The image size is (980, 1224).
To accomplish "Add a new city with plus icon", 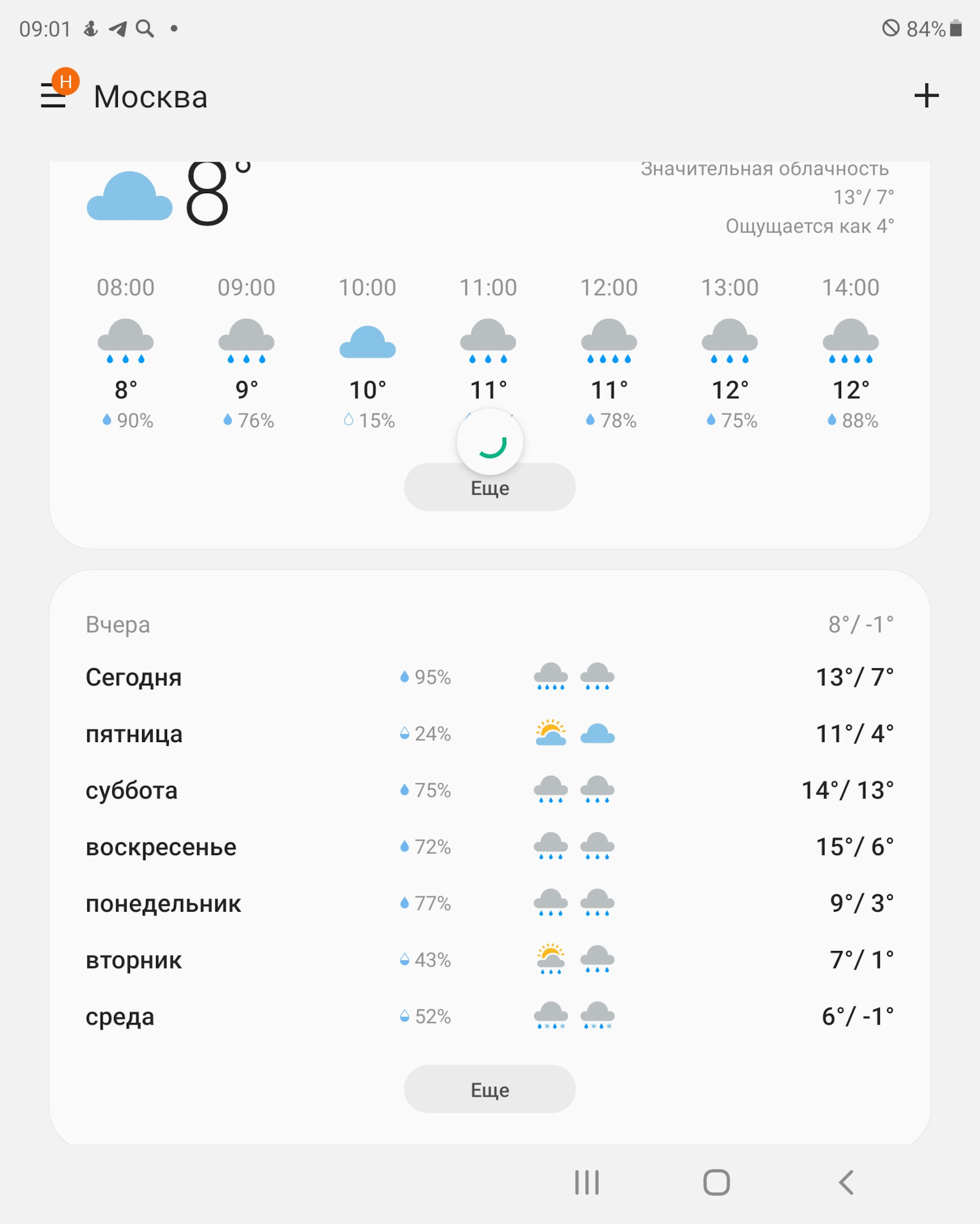I will point(926,96).
